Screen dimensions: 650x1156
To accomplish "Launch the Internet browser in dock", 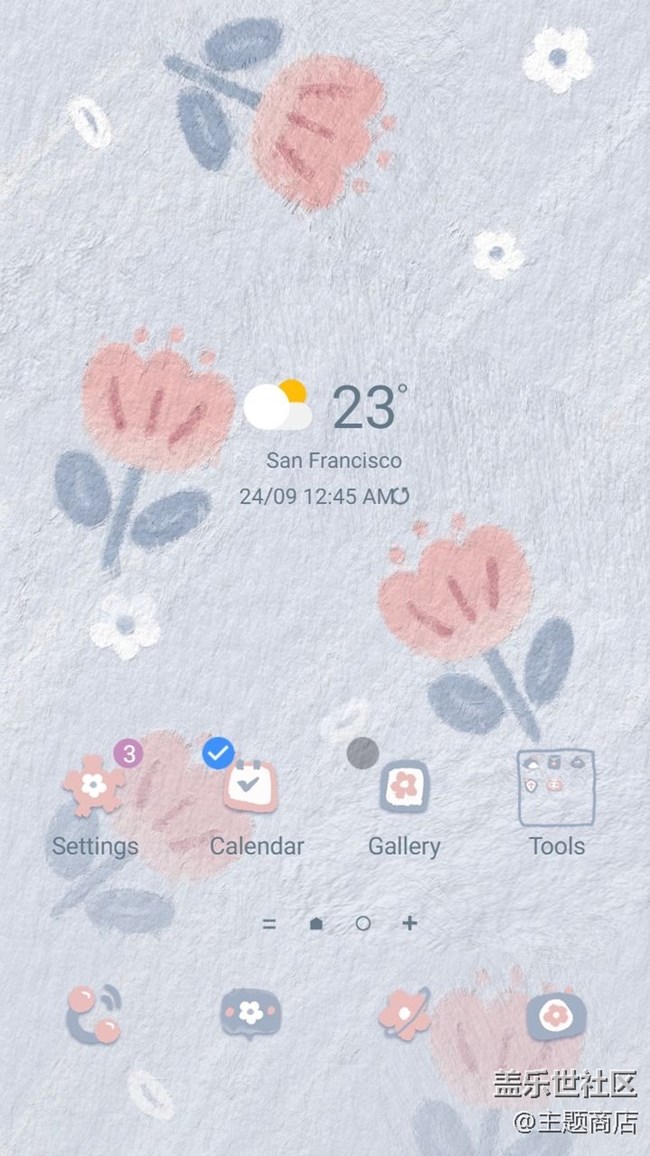I will point(405,1014).
